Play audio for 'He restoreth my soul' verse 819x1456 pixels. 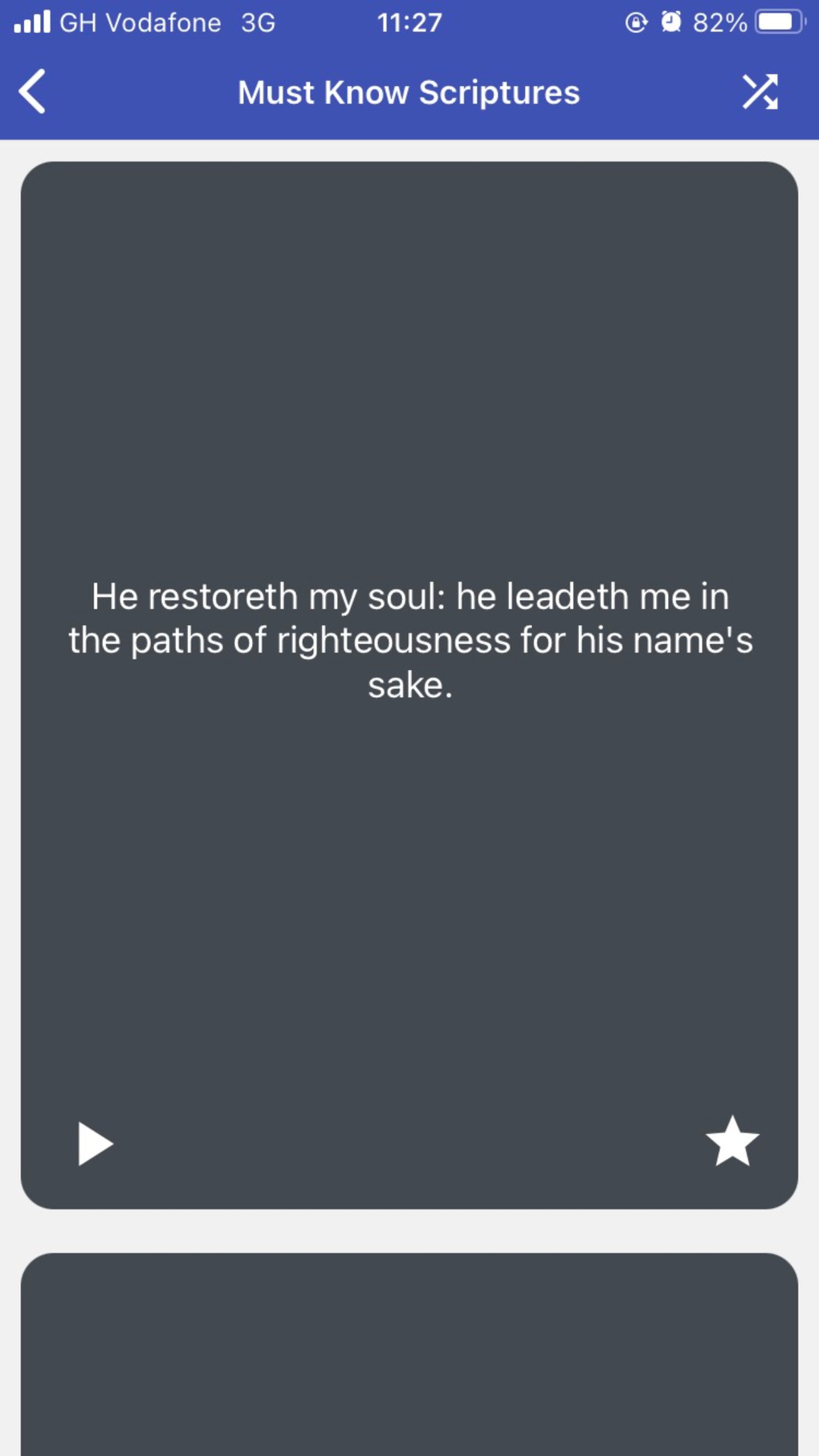pyautogui.click(x=95, y=1143)
